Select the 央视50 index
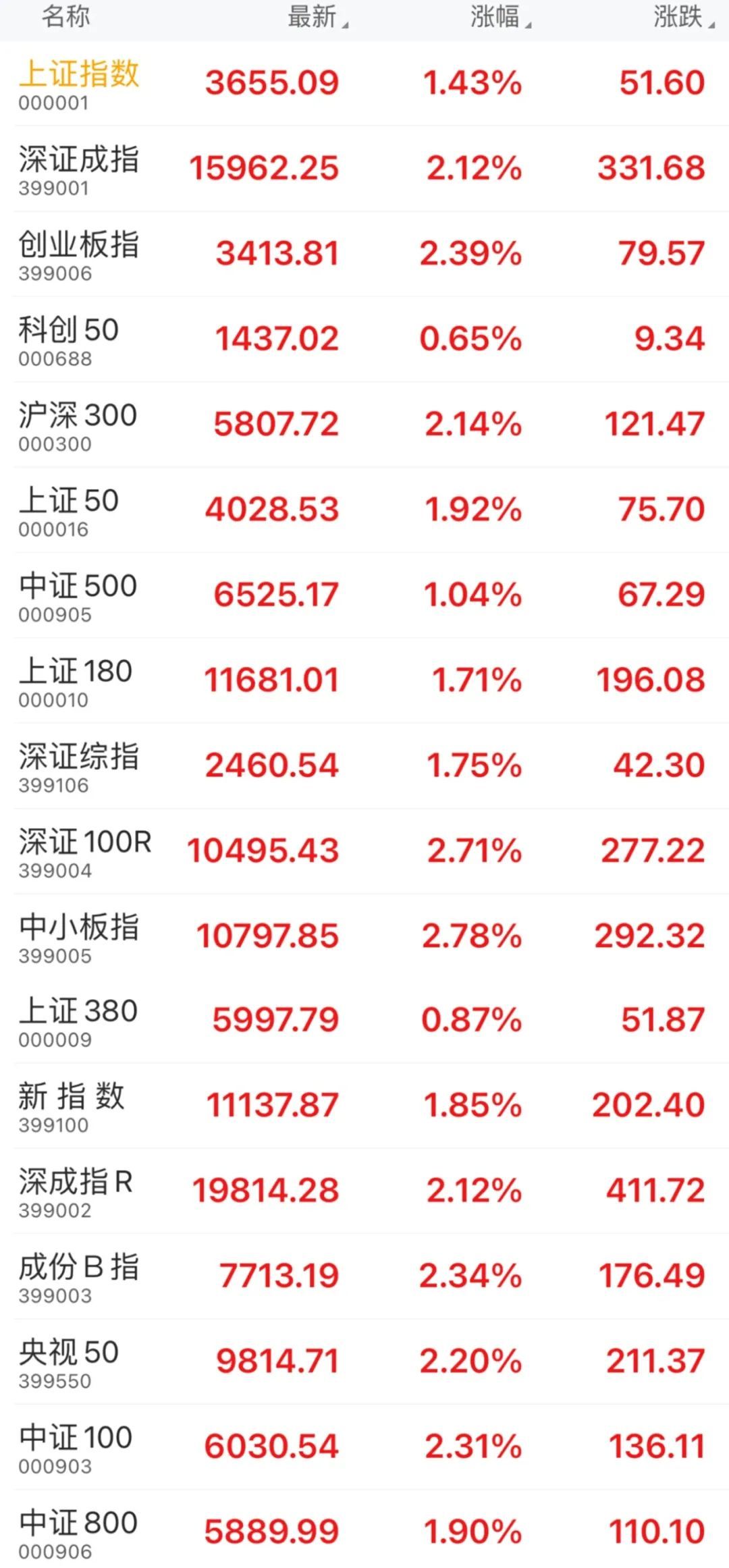This screenshot has height=1568, width=729. 69,1361
